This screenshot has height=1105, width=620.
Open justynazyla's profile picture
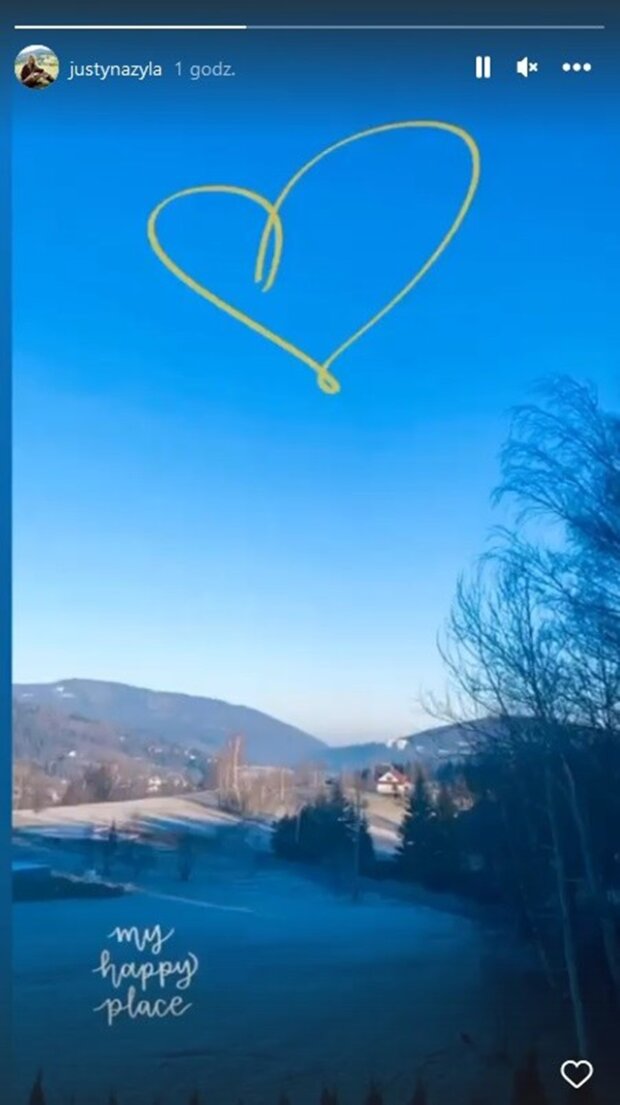36,68
